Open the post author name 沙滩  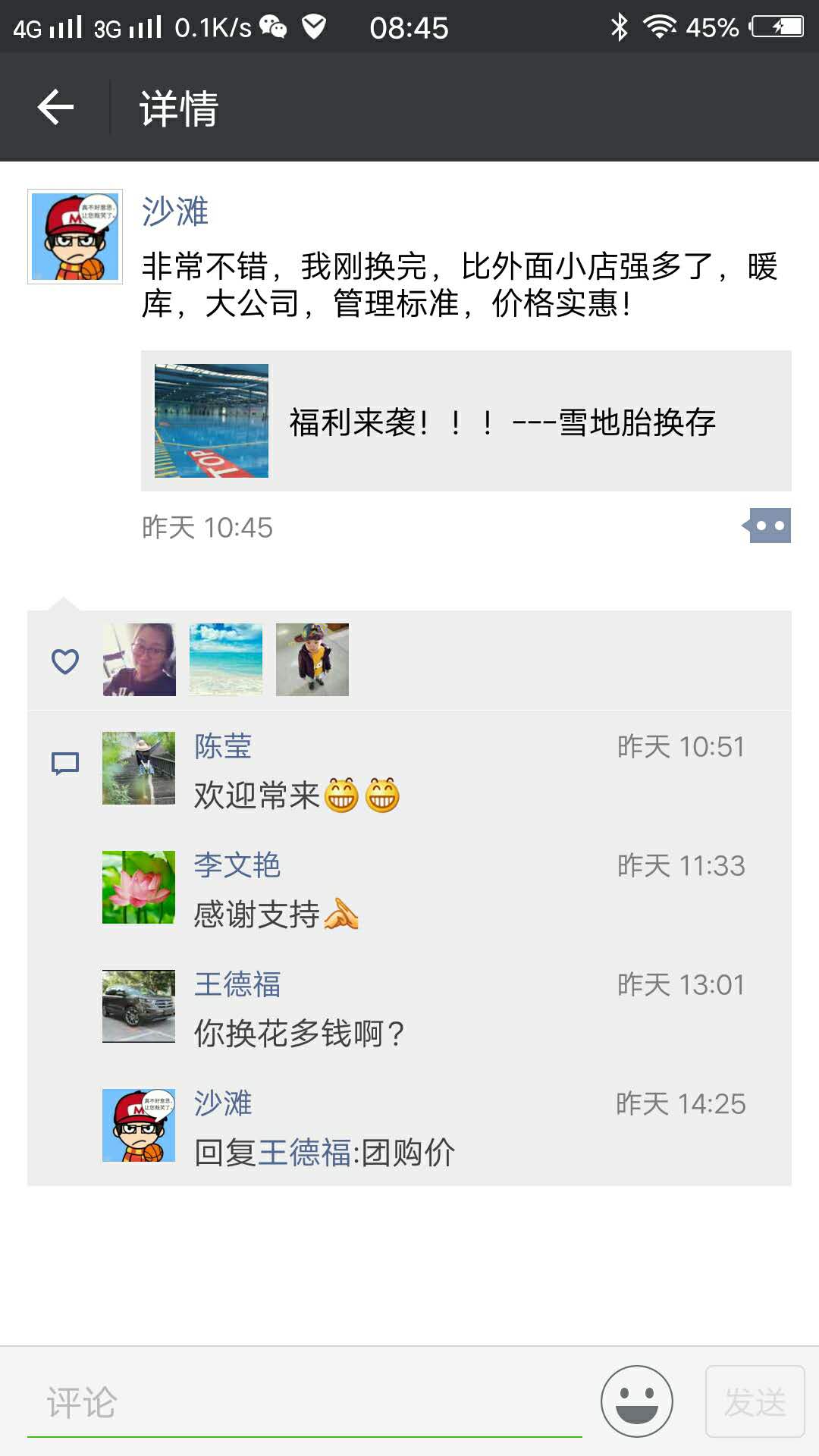(175, 211)
